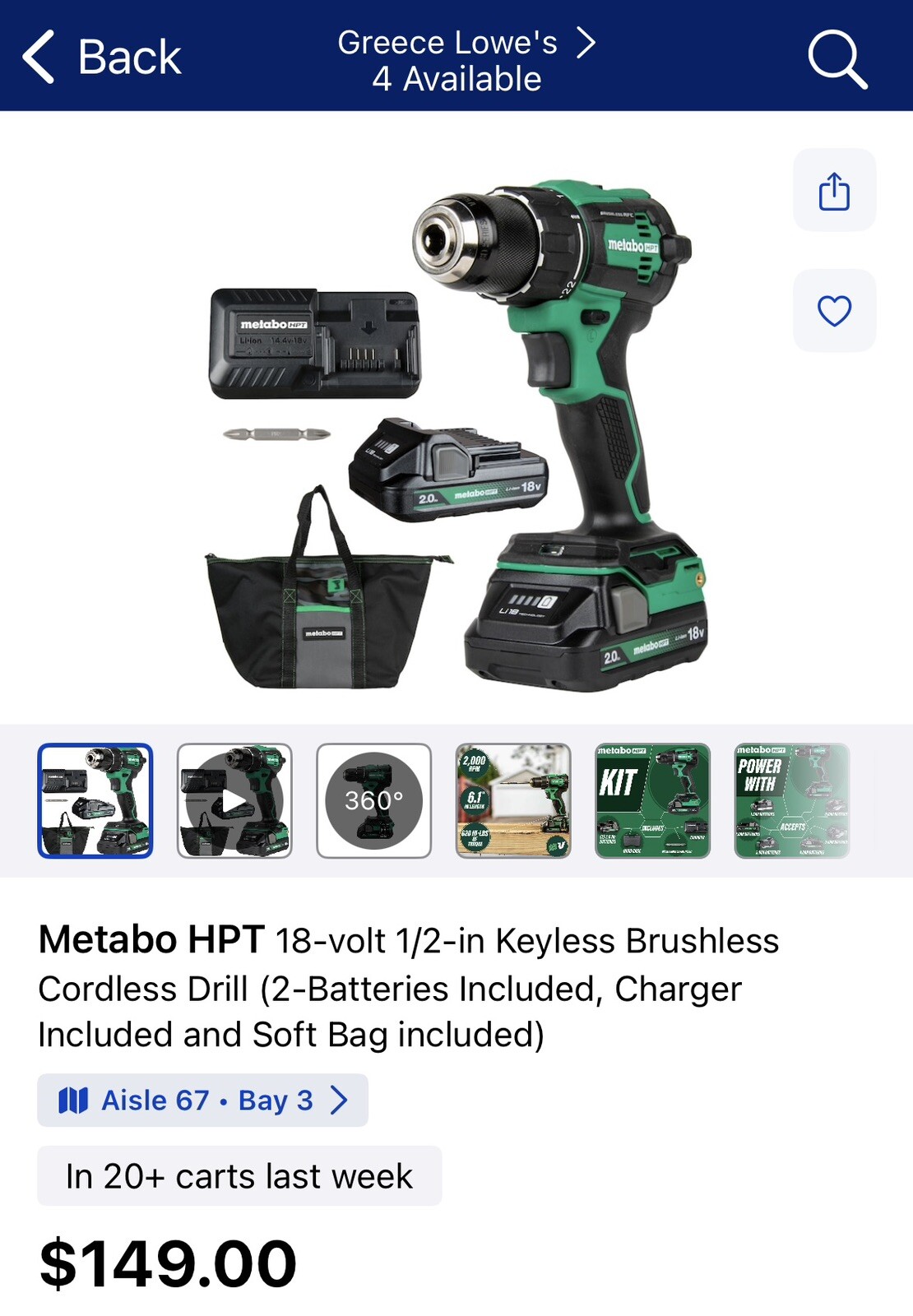
Task: Share this Metabo HPT drill listing
Action: 834,191
